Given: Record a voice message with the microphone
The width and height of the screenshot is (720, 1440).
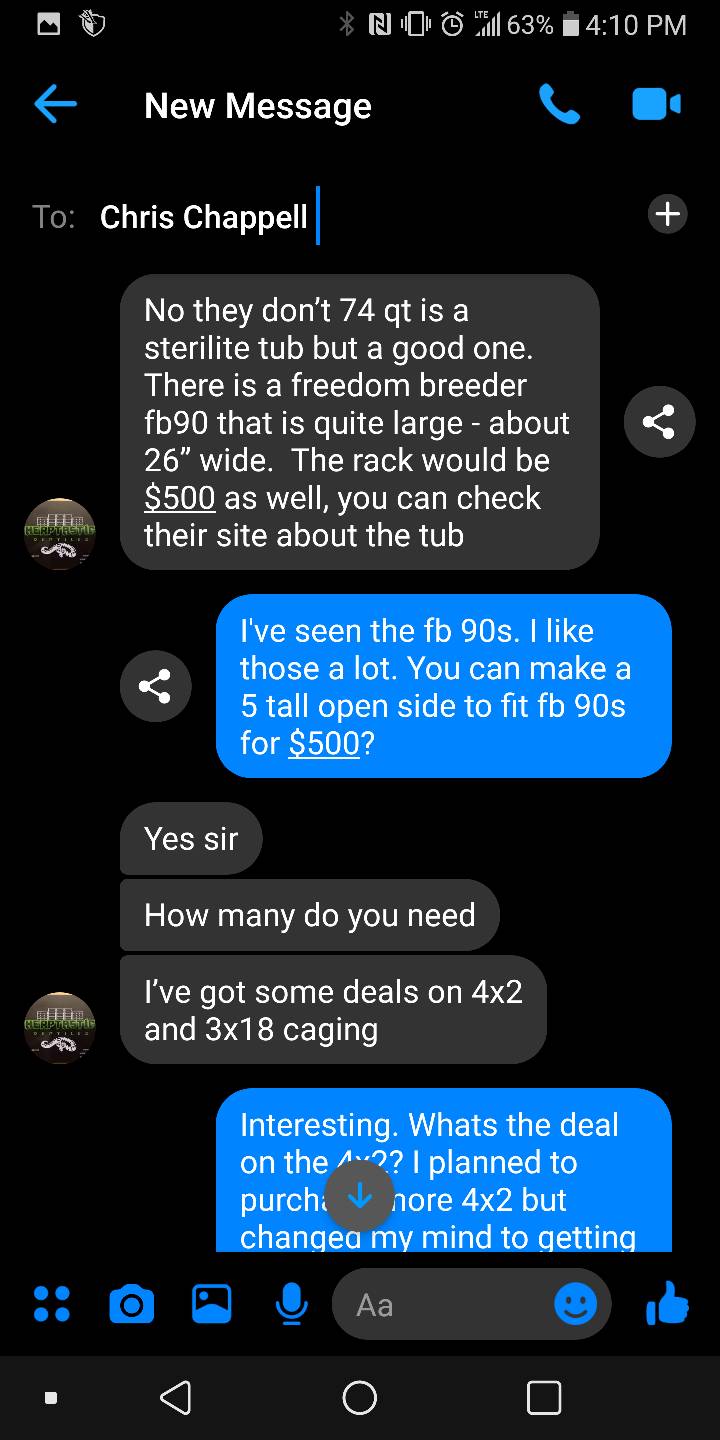Looking at the screenshot, I should pyautogui.click(x=290, y=1304).
